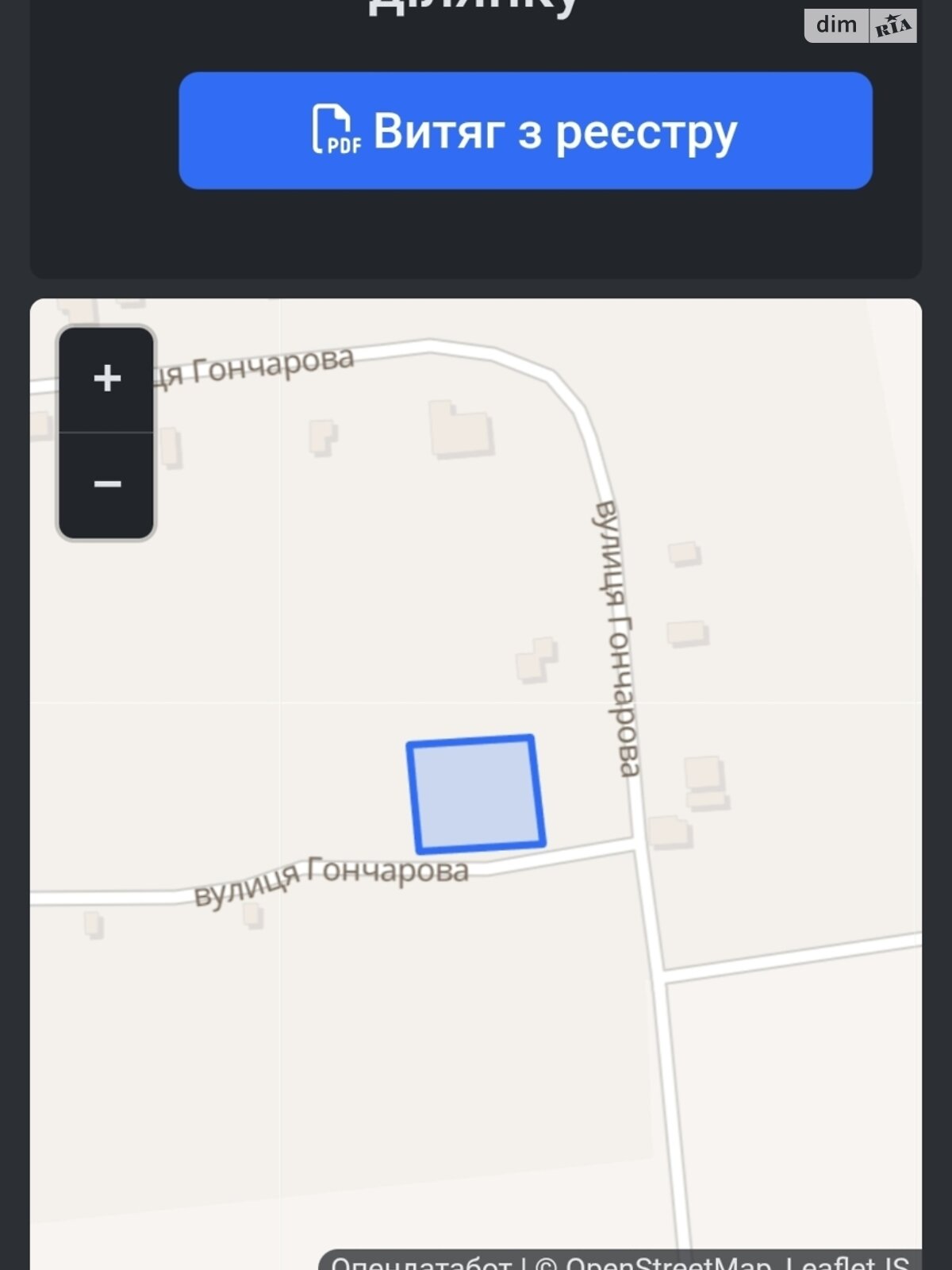Select the highlighted blue land plot
The width and height of the screenshot is (952, 1270).
click(x=476, y=794)
